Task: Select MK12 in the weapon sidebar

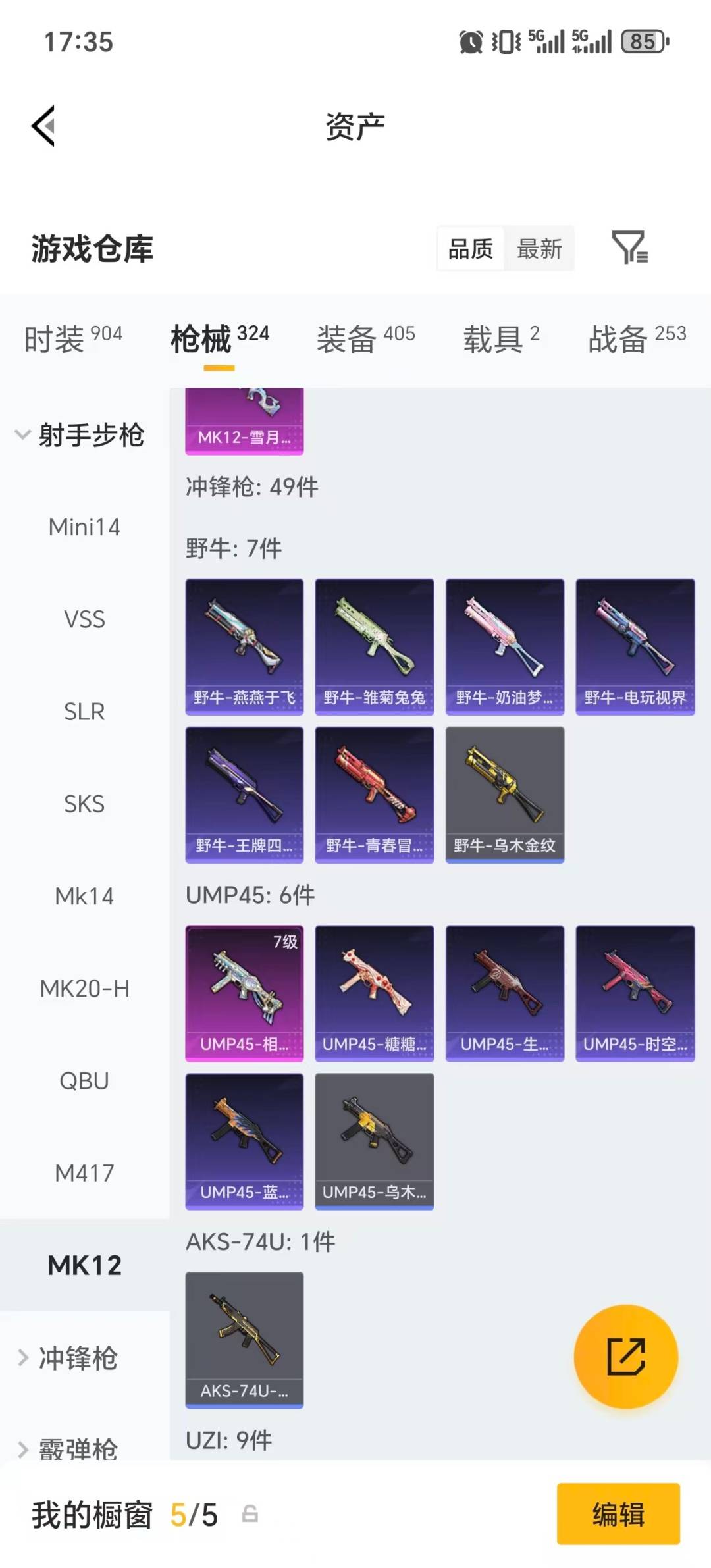Action: point(84,1264)
